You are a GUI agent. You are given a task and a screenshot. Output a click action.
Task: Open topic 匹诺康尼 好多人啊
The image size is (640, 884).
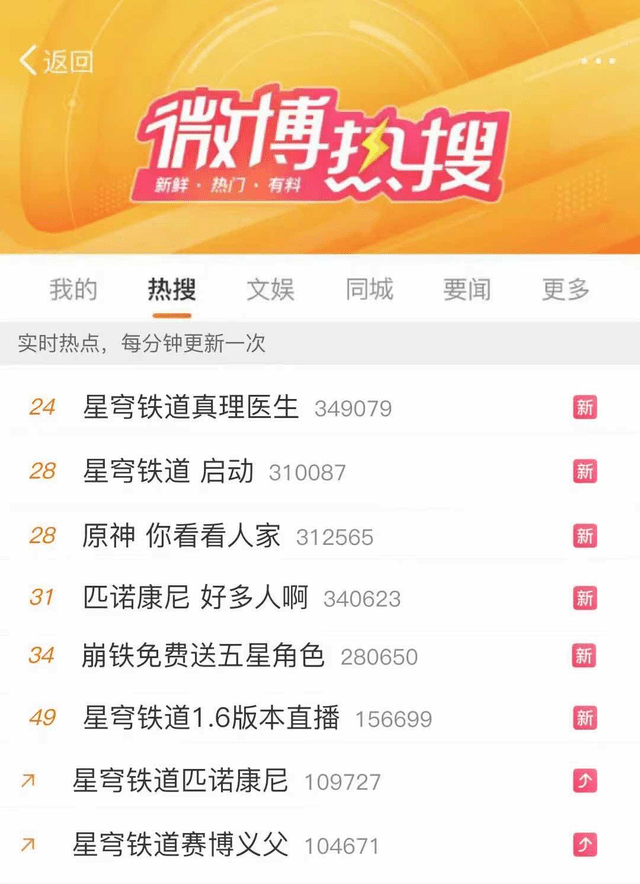[196, 598]
